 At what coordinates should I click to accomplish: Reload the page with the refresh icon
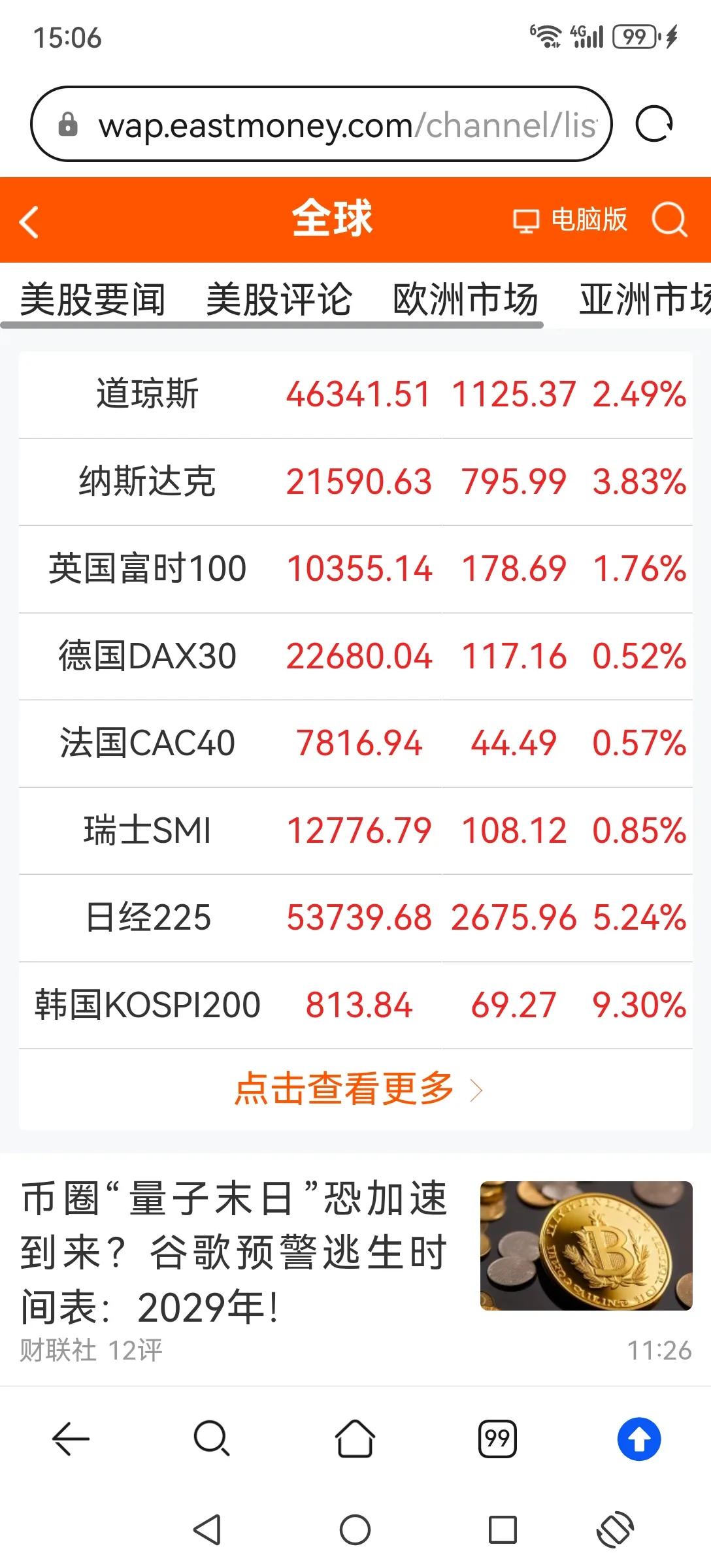[655, 125]
